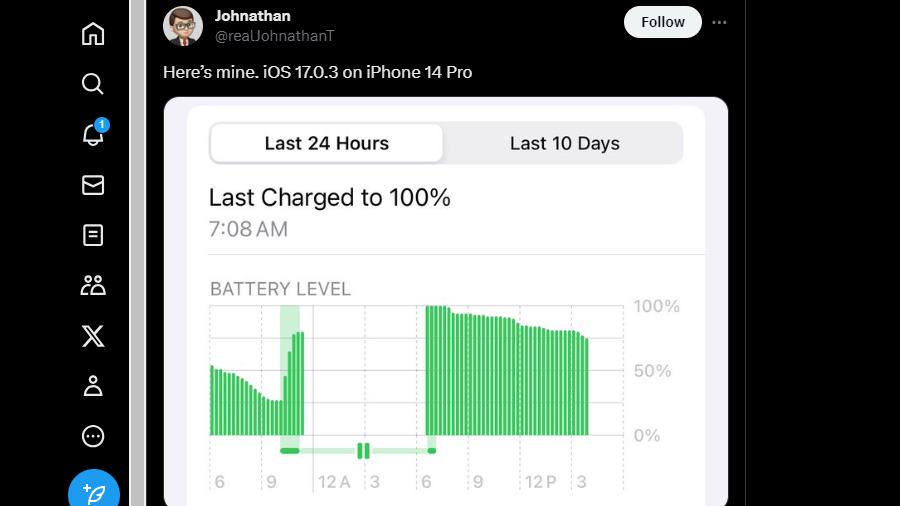The height and width of the screenshot is (506, 900).
Task: Open the notifications bell
Action: click(x=93, y=134)
